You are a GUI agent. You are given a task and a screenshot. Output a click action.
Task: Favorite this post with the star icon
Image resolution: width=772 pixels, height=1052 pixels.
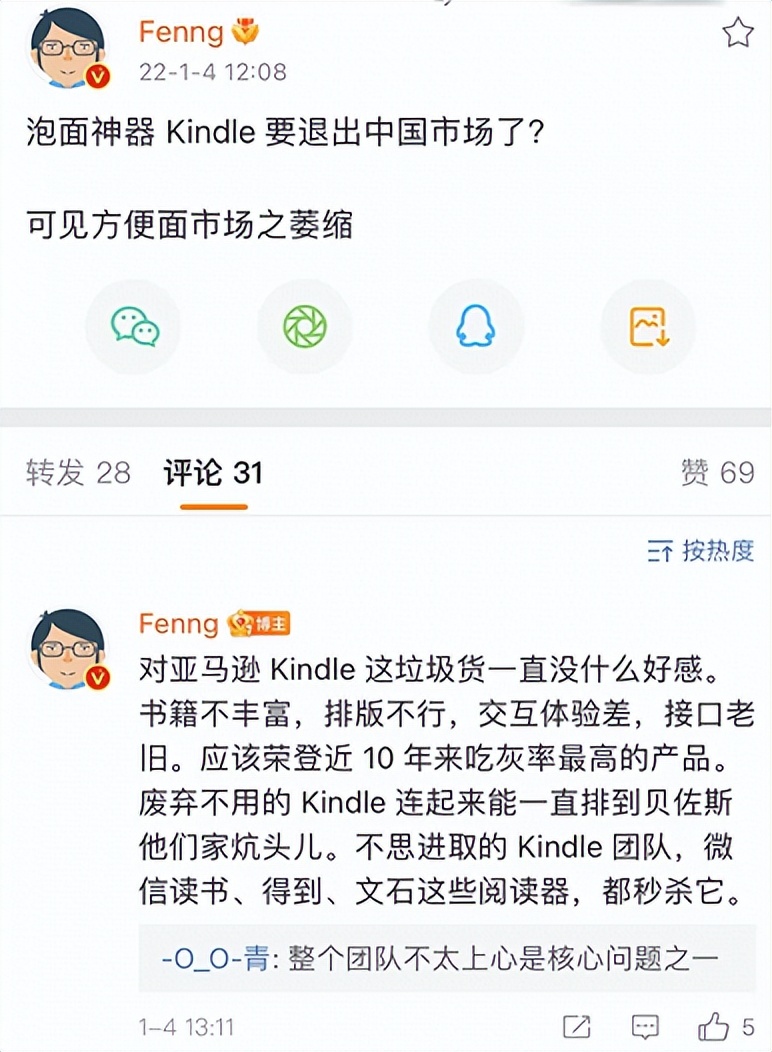(738, 34)
